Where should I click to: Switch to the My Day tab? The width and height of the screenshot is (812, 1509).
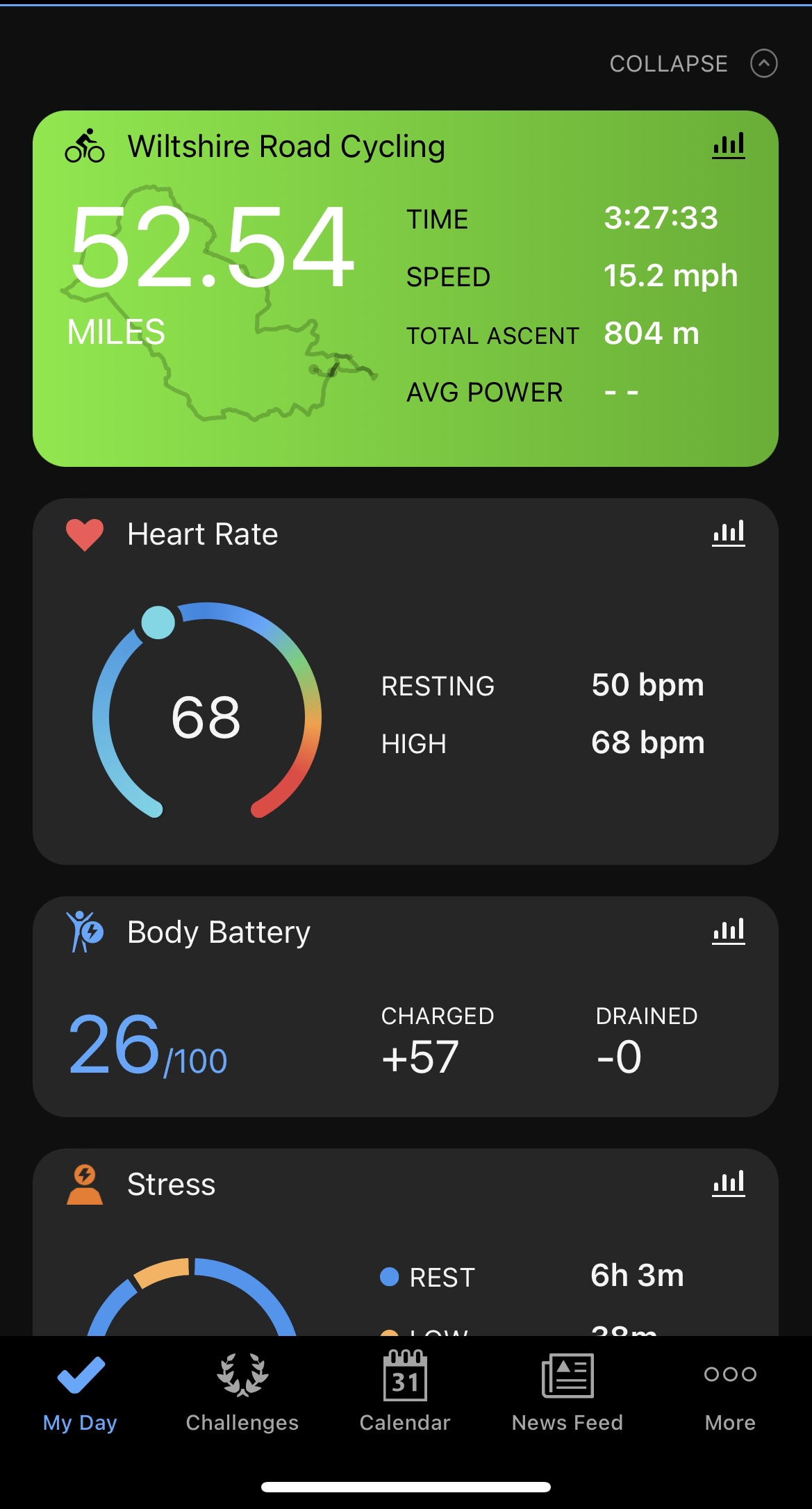[81, 1394]
